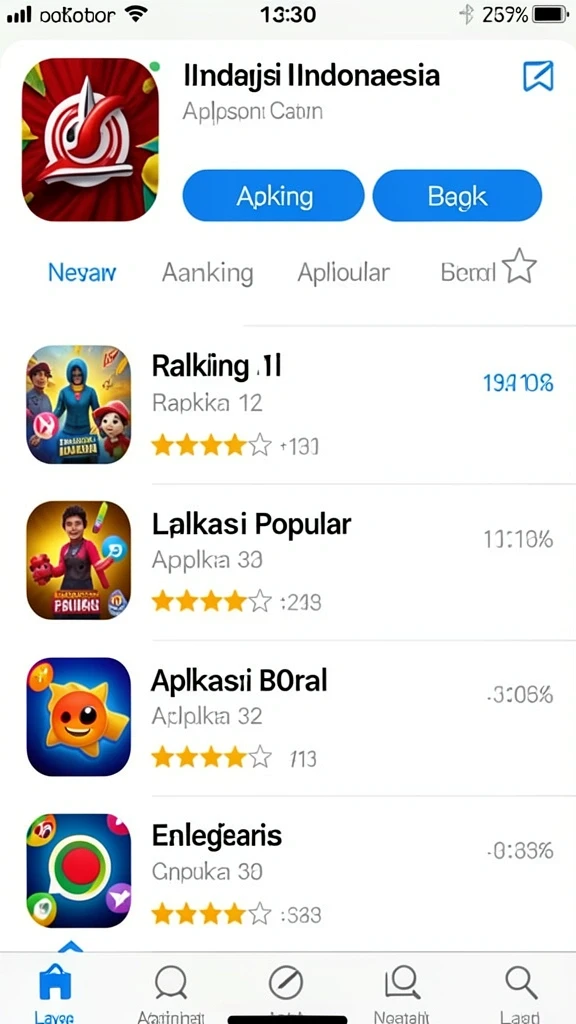Tap the blue Bagk button
The width and height of the screenshot is (576, 1024).
click(x=457, y=196)
